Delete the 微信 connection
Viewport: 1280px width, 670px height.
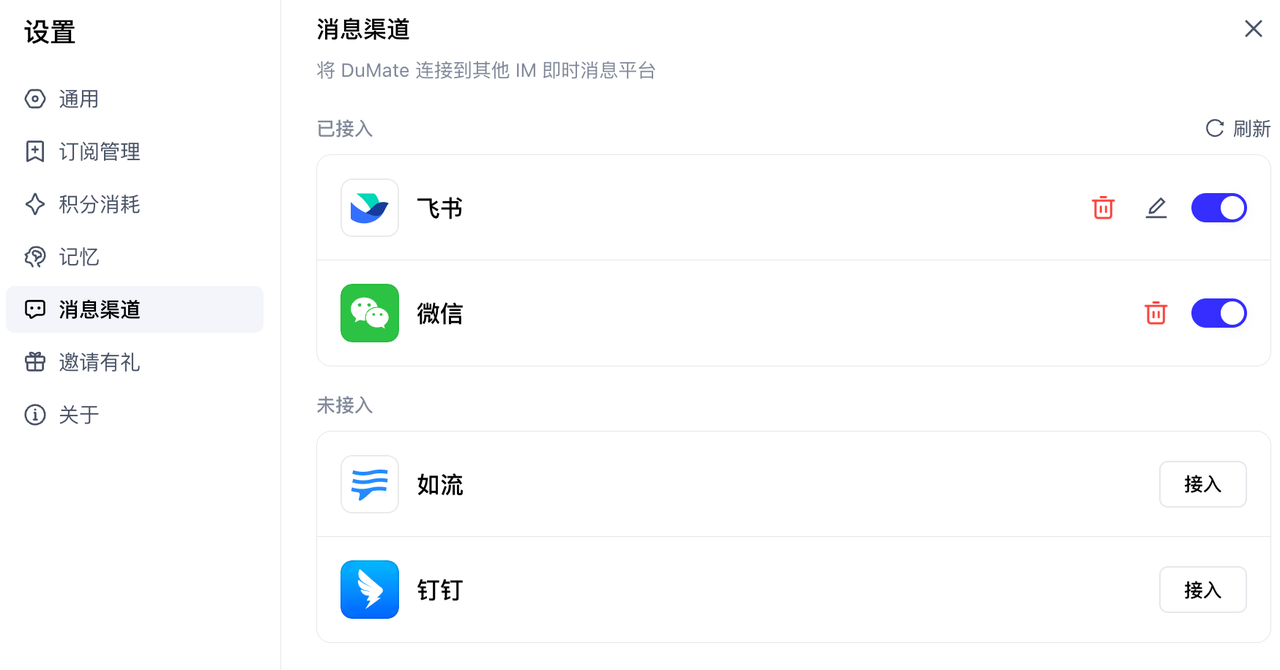1156,313
